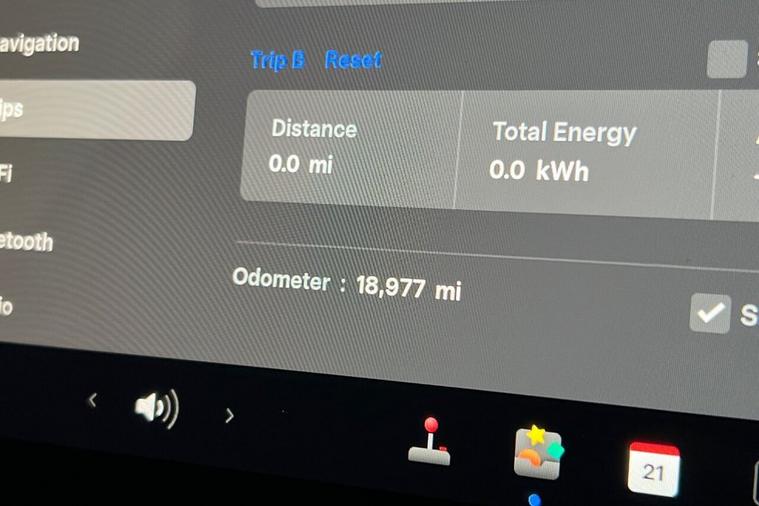Tap the speaker volume icon
The width and height of the screenshot is (759, 506).
[x=157, y=408]
